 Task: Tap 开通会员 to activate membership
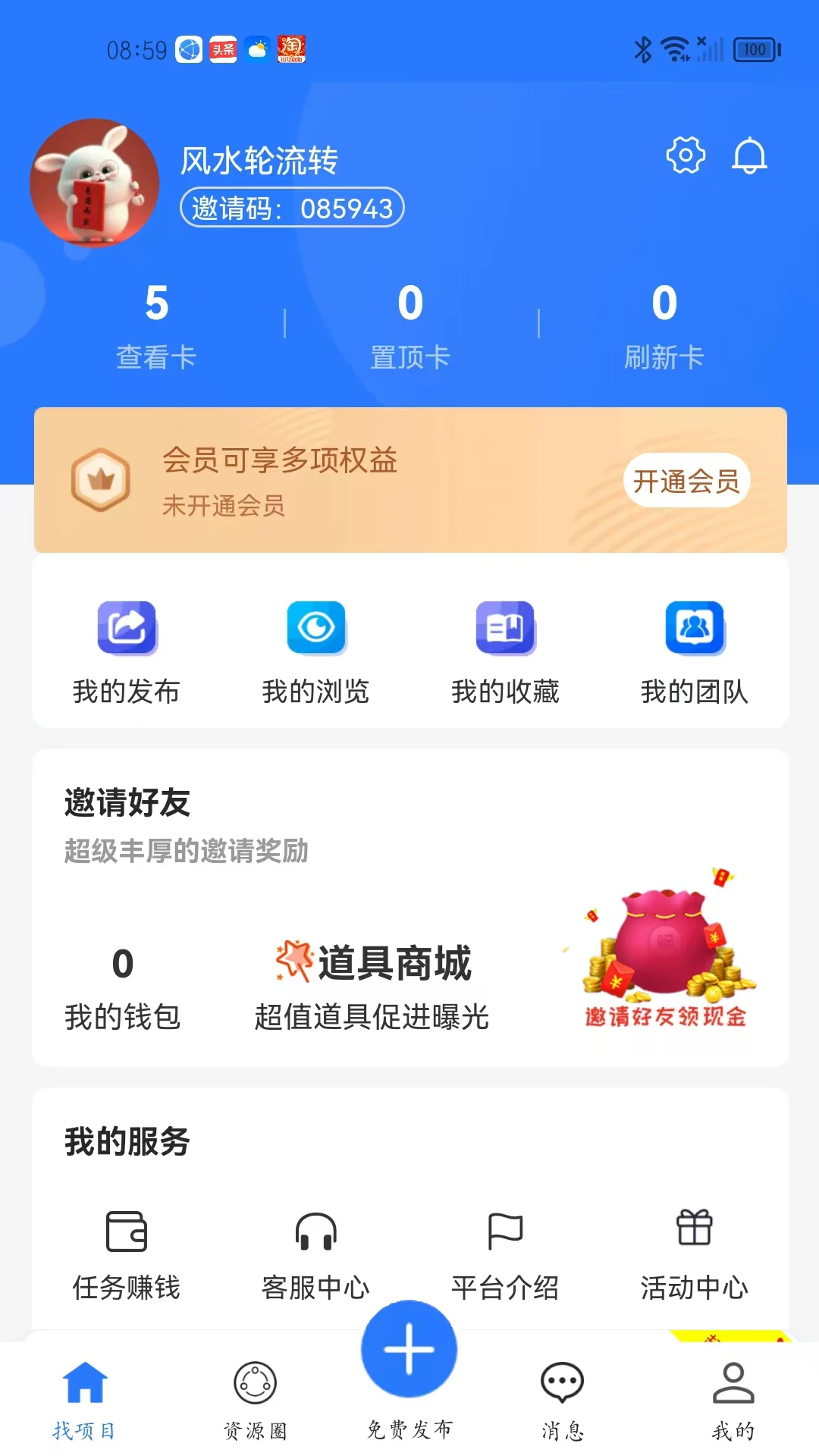[685, 480]
